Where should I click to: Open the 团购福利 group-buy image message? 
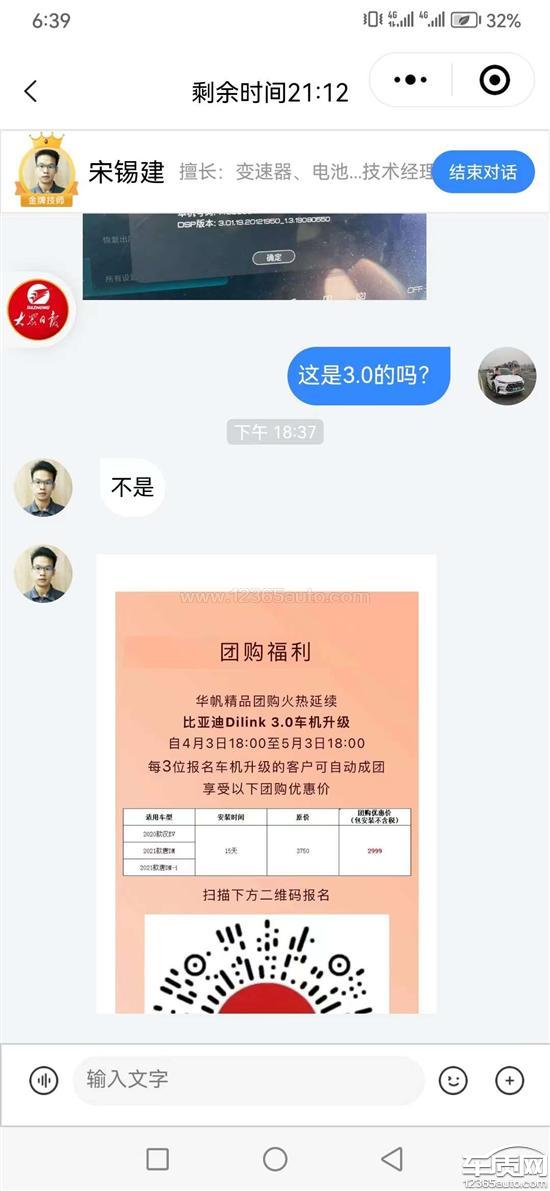[266, 784]
